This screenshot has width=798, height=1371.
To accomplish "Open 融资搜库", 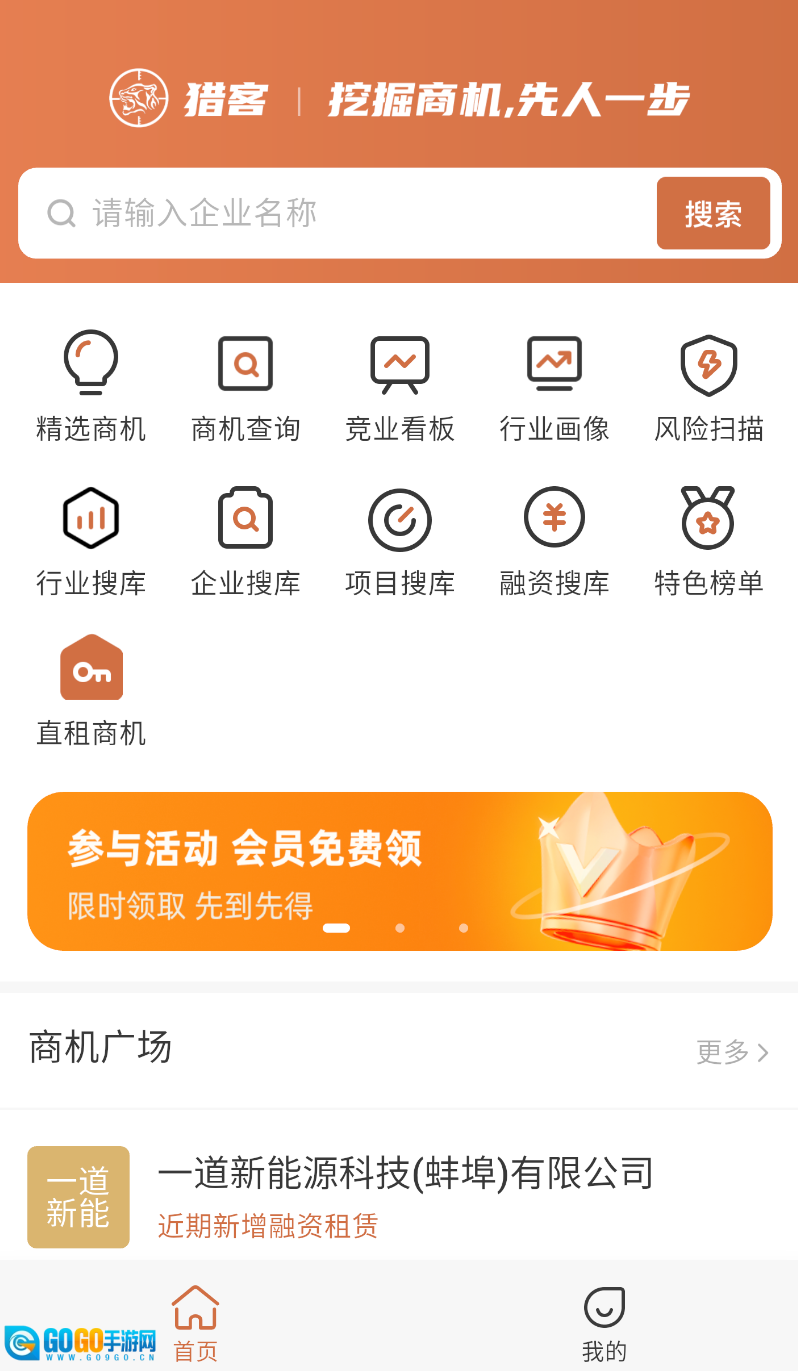I will [554, 541].
